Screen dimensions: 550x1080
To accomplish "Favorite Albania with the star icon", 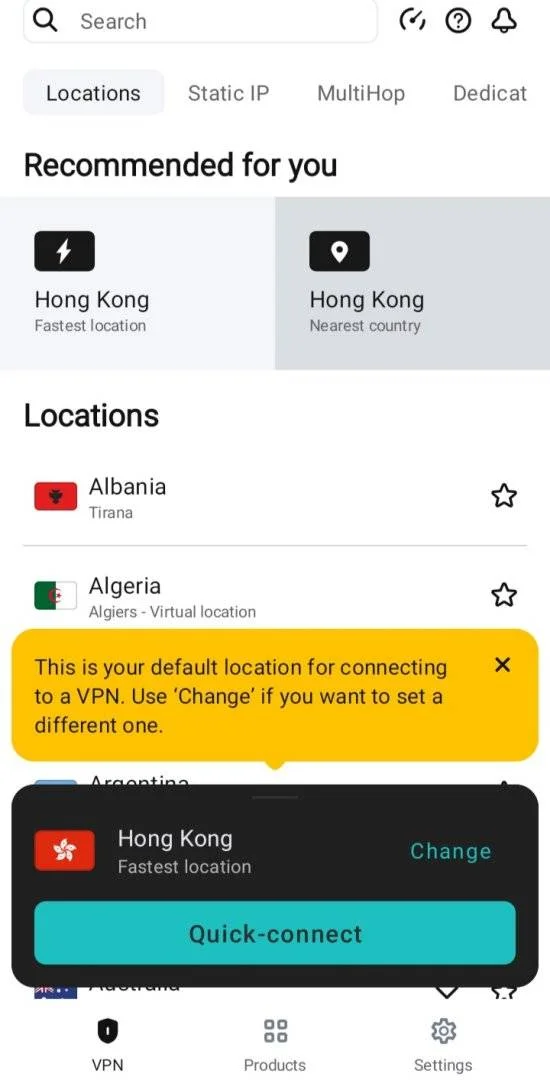I will pyautogui.click(x=503, y=495).
